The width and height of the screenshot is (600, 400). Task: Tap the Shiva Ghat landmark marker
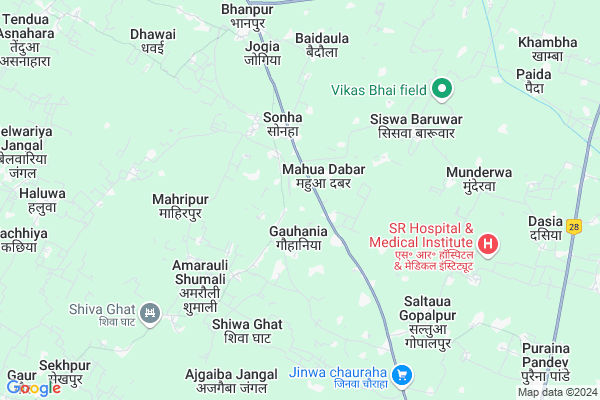(x=150, y=314)
